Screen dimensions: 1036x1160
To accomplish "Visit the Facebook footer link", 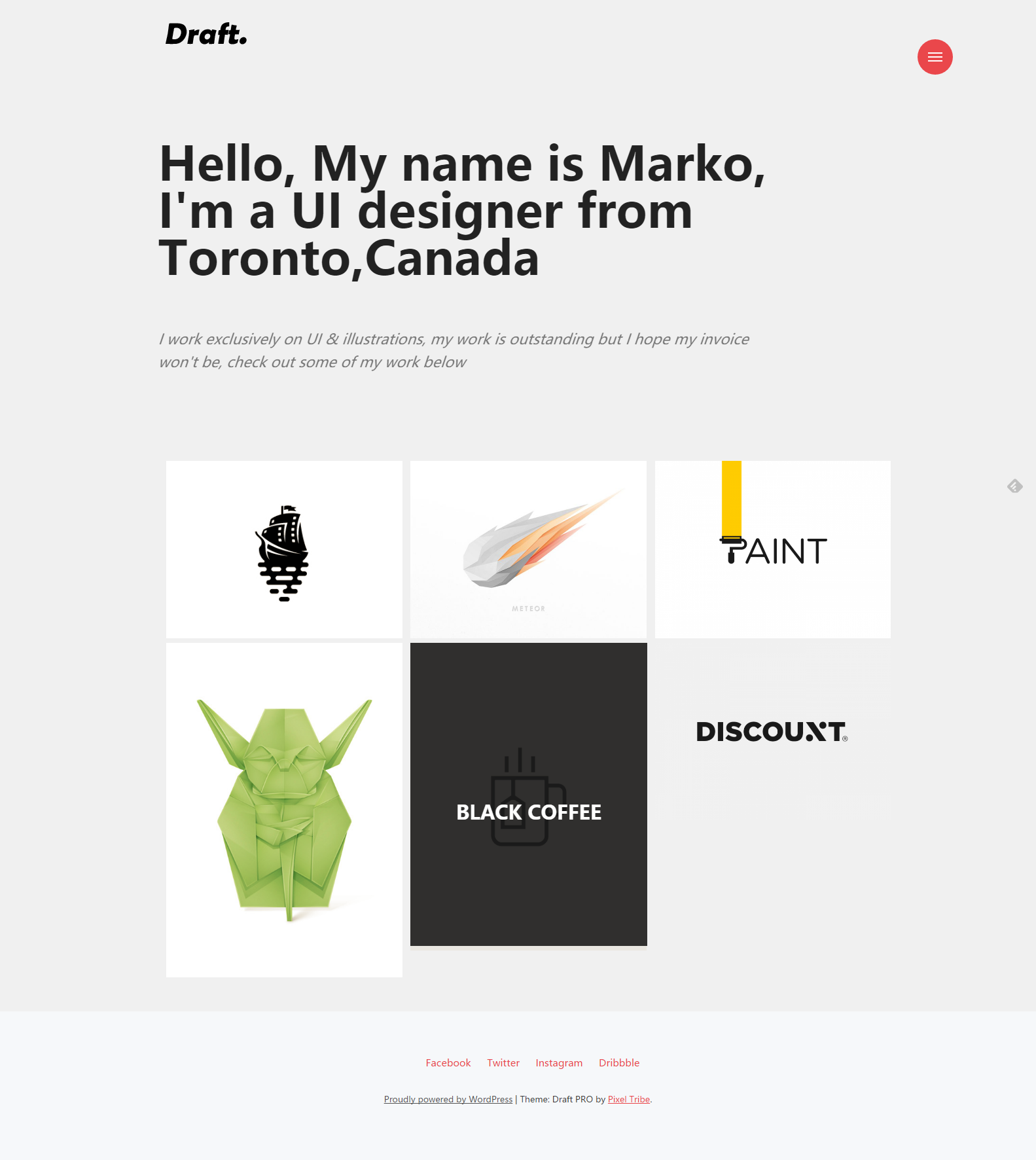I will click(x=448, y=1062).
